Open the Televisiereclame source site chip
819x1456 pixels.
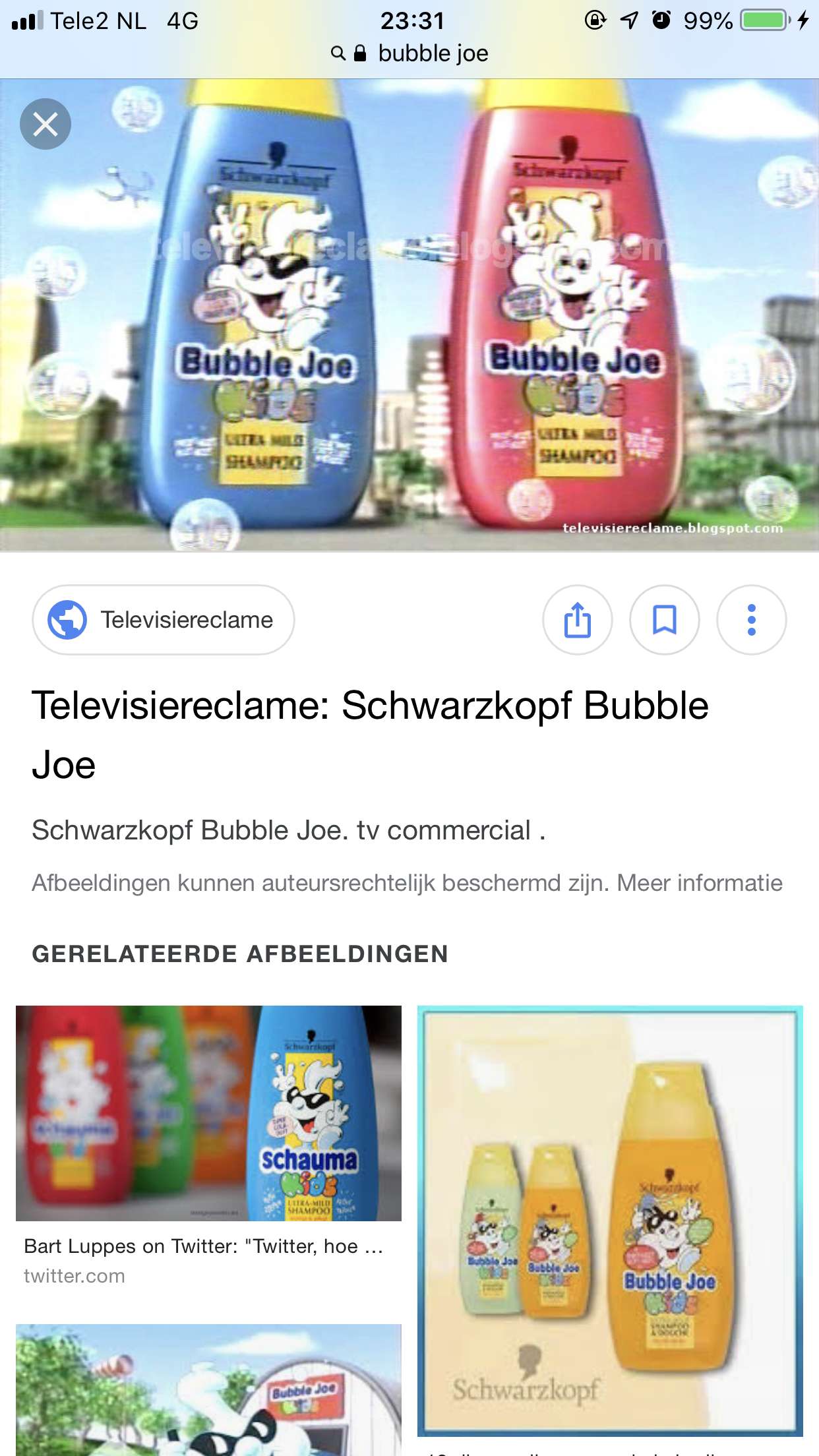(x=164, y=620)
